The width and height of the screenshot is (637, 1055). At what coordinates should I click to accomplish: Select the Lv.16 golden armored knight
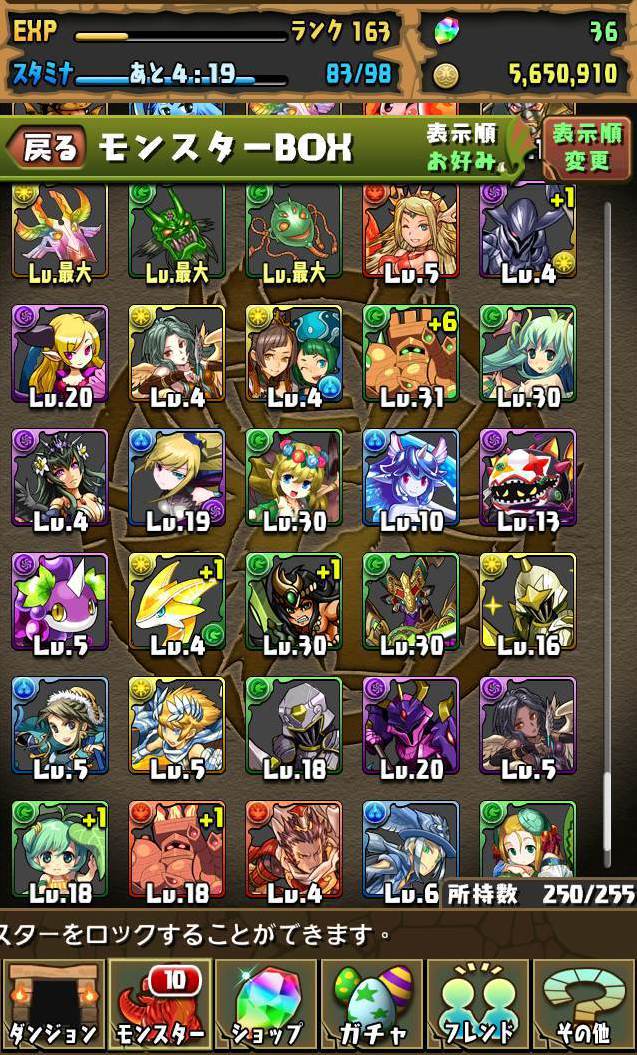point(528,602)
